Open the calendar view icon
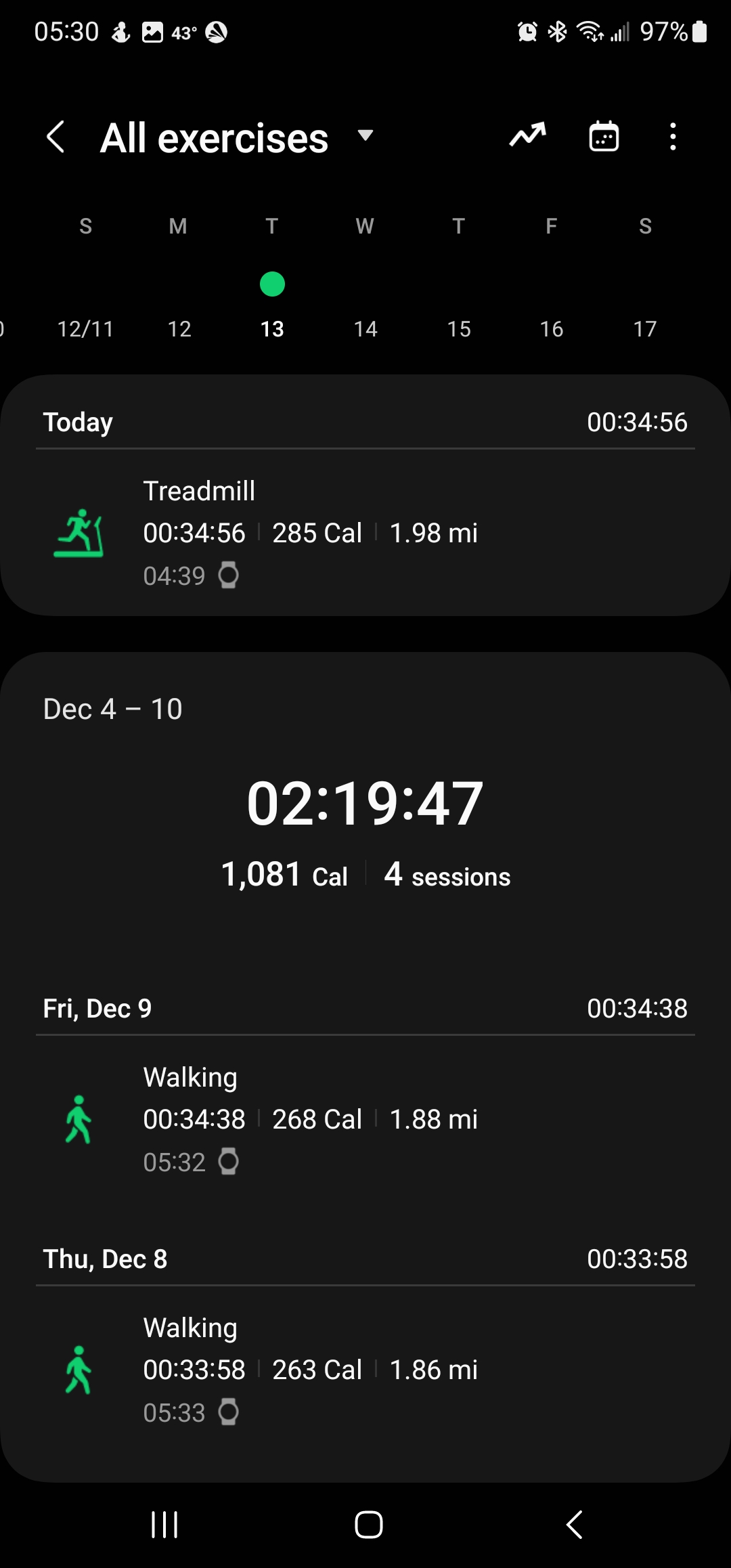Screen dimensions: 731x1568 pyautogui.click(x=604, y=137)
